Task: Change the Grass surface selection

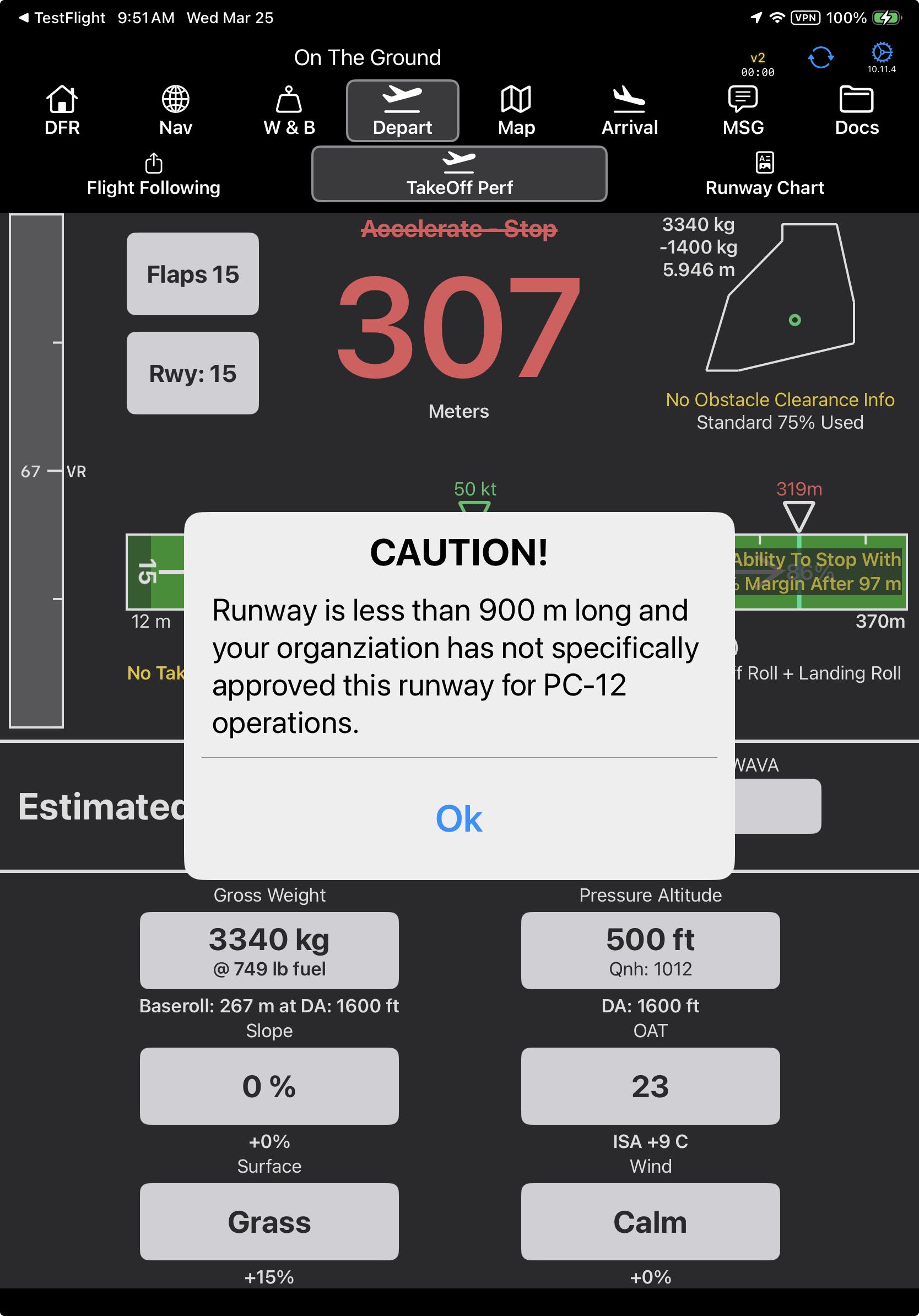Action: tap(269, 1221)
